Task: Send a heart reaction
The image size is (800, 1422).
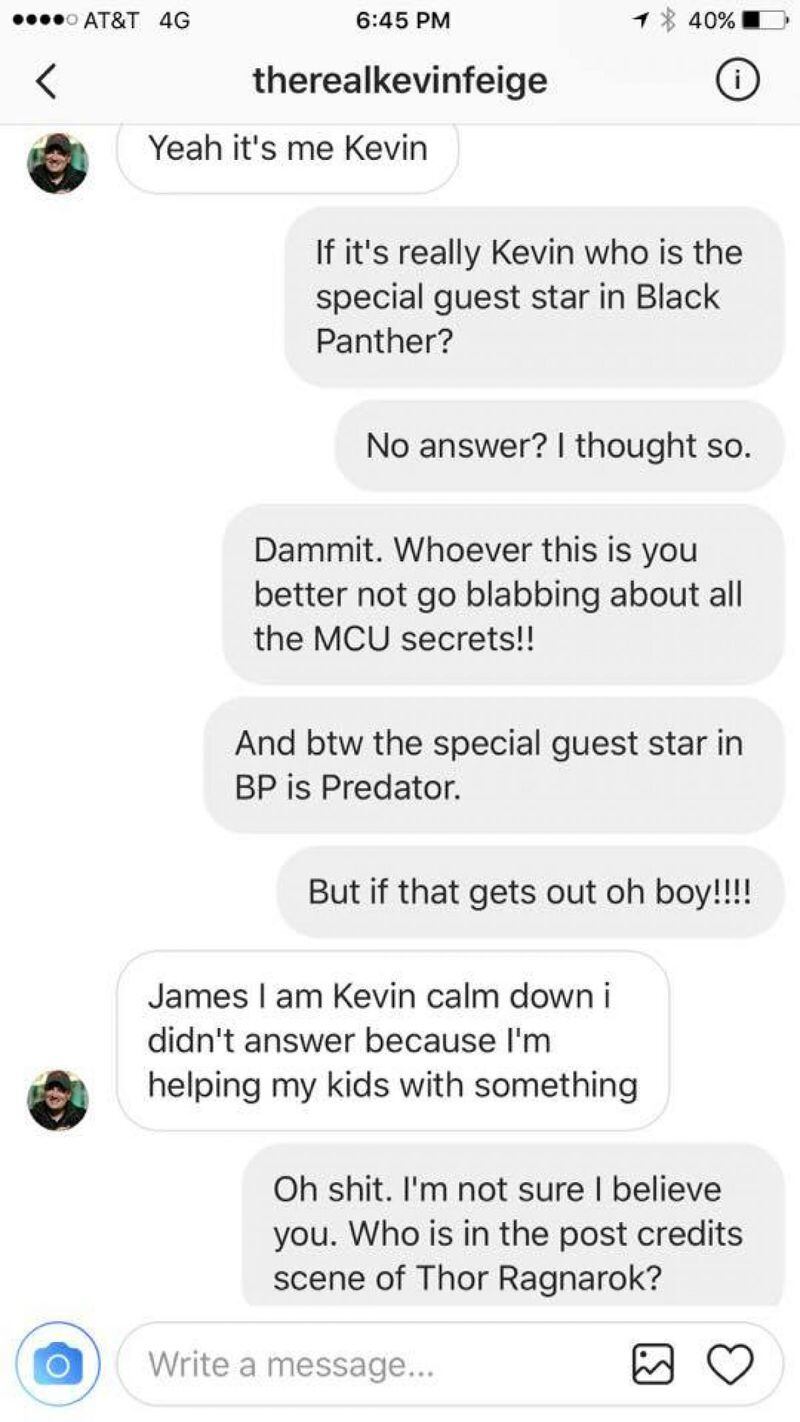Action: [x=729, y=1364]
